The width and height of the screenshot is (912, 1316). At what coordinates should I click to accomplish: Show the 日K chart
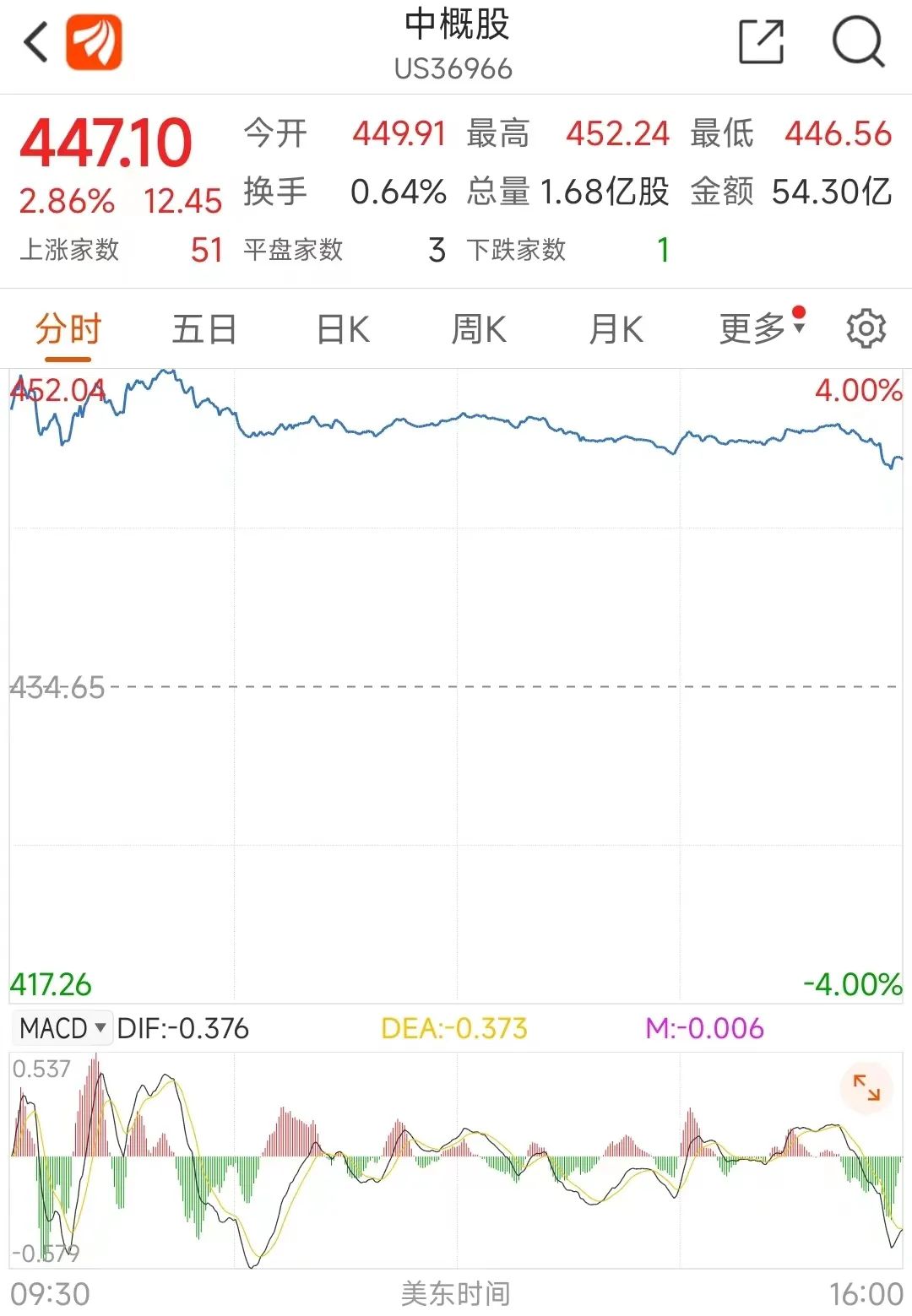click(x=343, y=329)
